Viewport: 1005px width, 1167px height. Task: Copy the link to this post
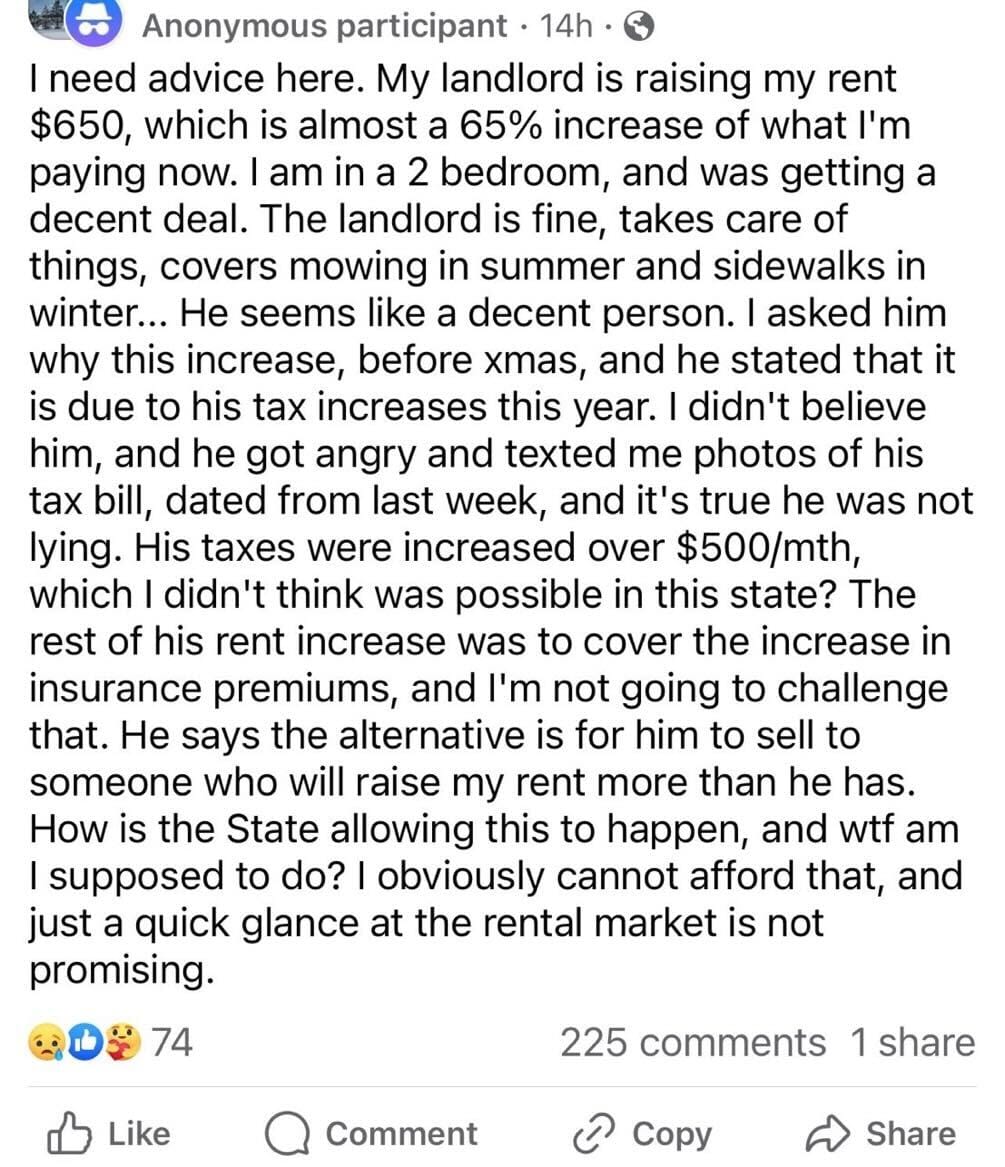(x=641, y=1133)
